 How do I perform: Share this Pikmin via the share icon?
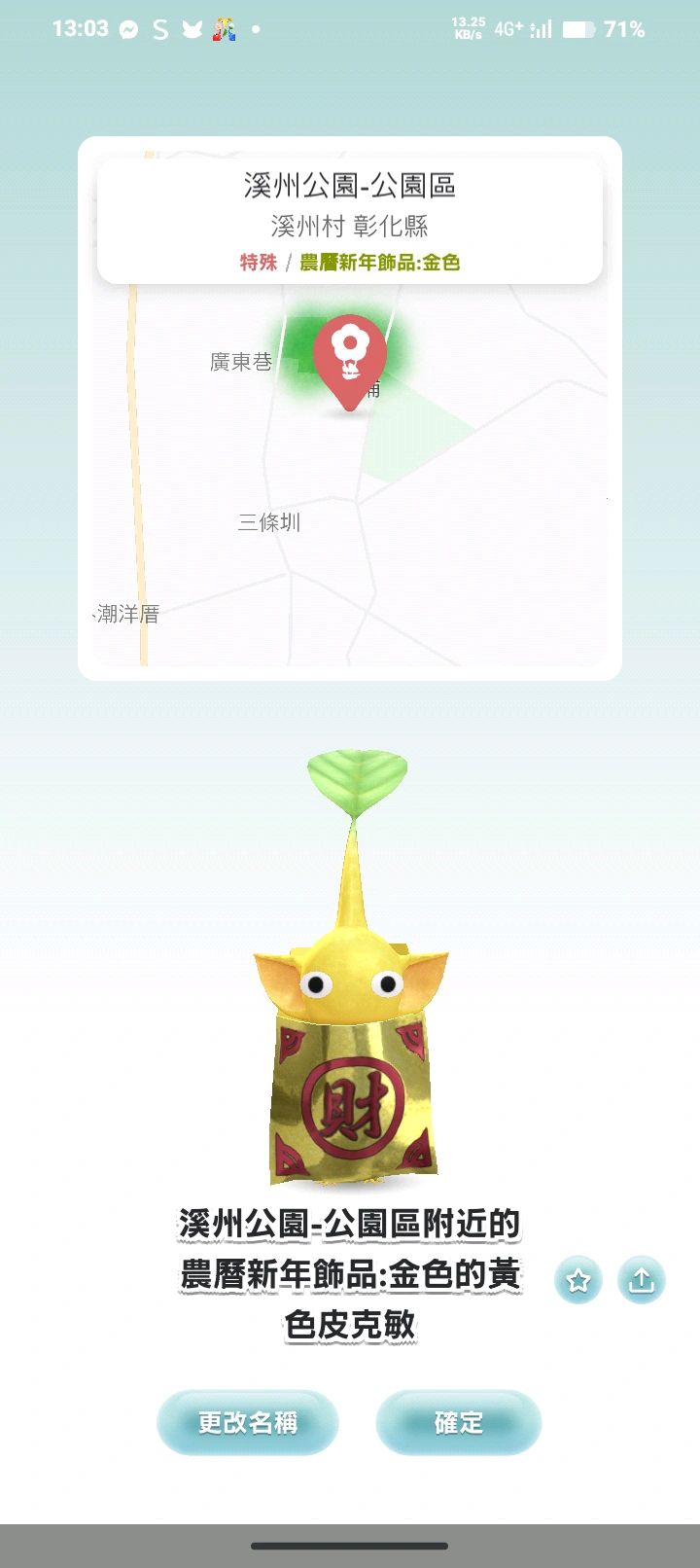point(641,1280)
